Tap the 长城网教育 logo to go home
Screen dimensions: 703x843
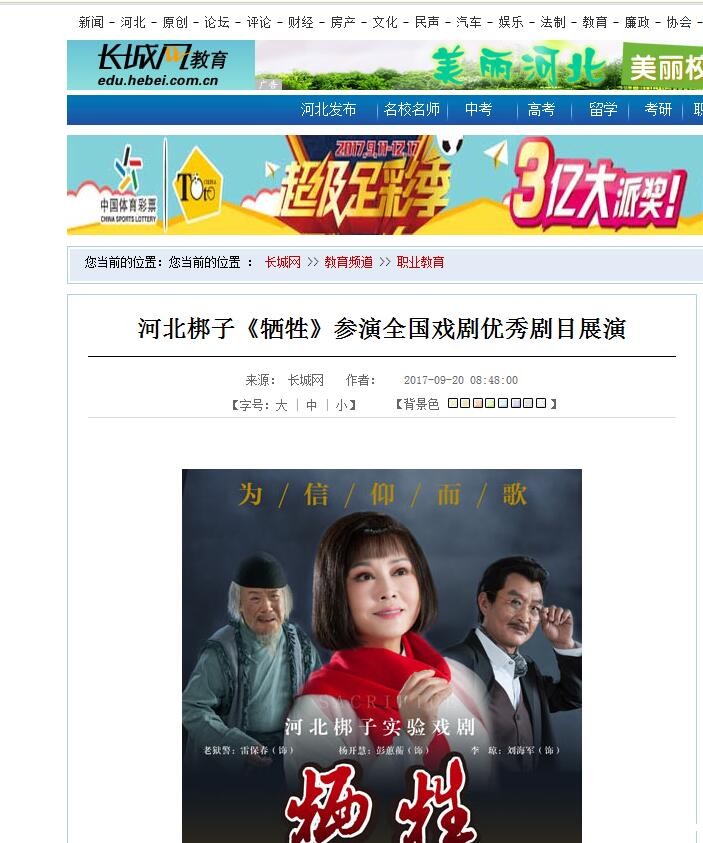[161, 65]
